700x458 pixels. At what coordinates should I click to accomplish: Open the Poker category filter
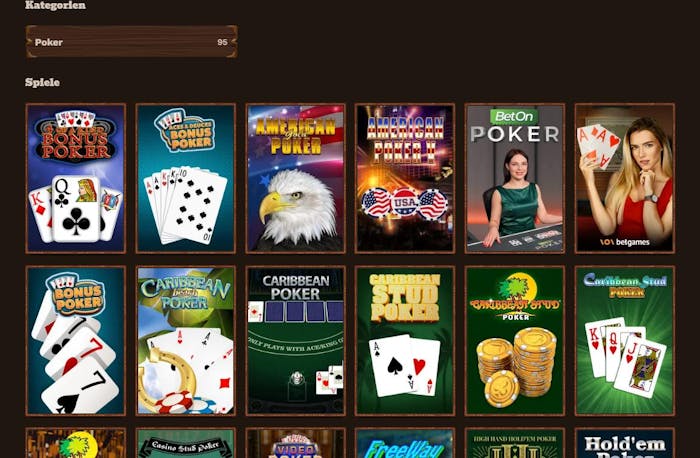131,42
